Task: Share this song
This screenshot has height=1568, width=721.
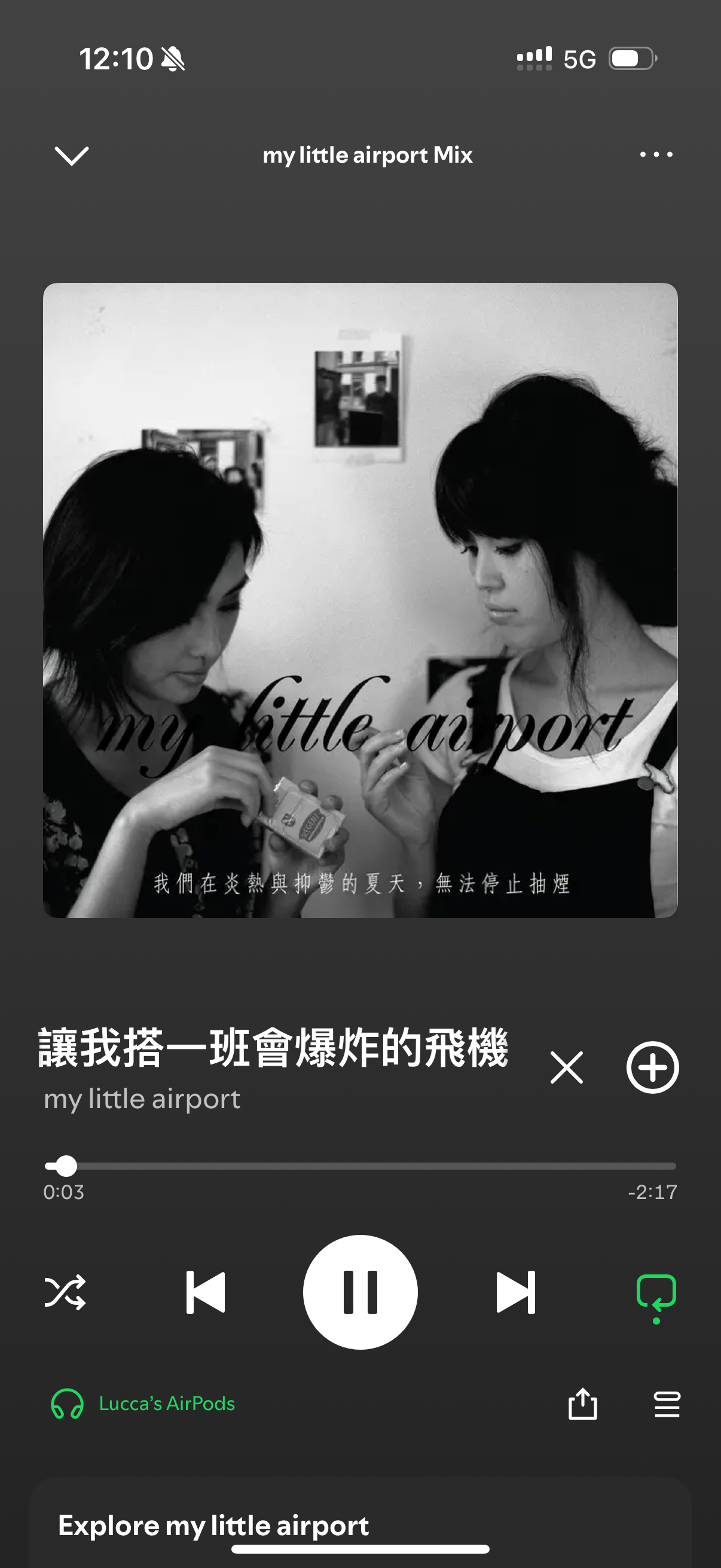Action: pyautogui.click(x=582, y=1404)
